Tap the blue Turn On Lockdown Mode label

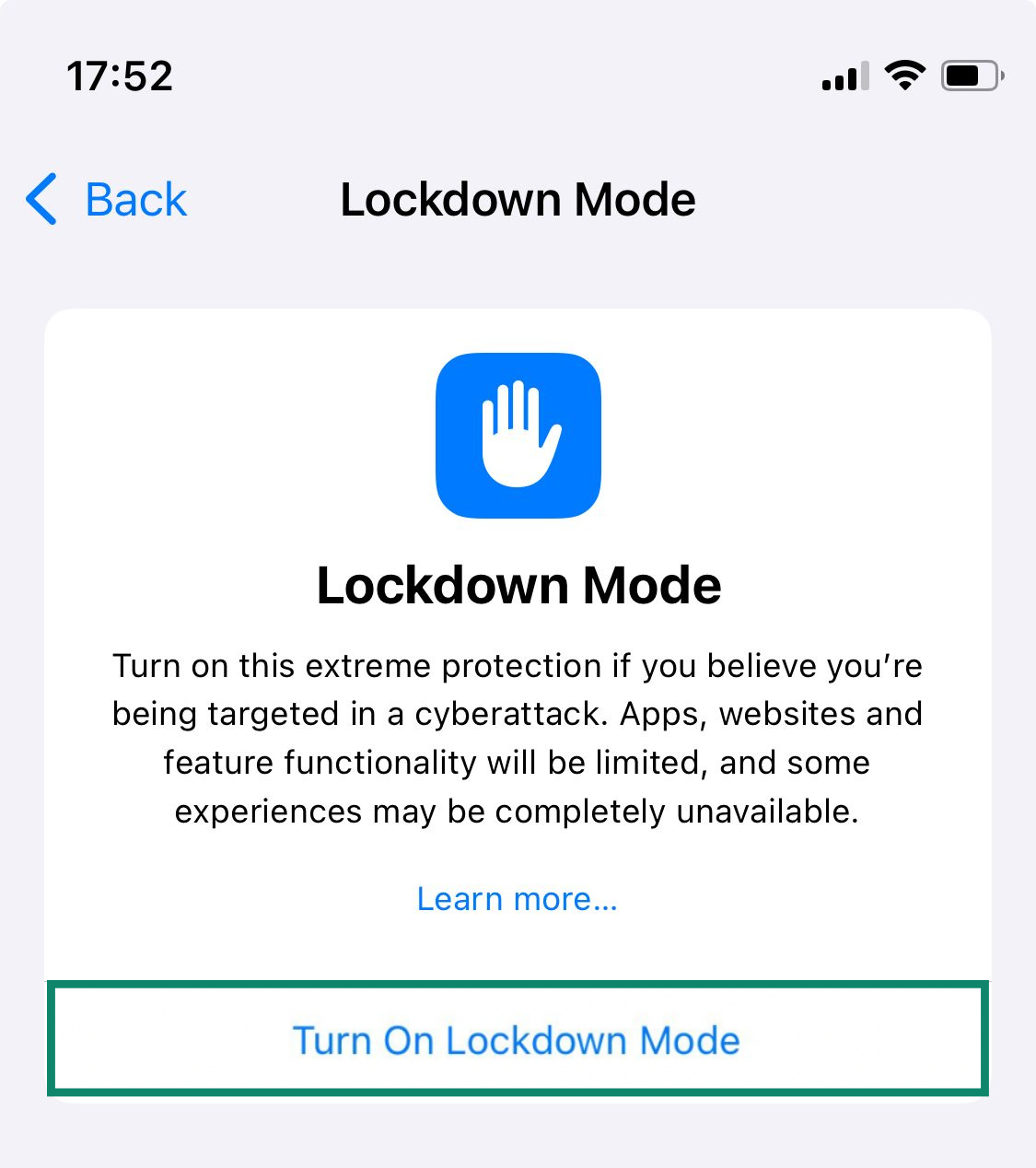(x=518, y=1040)
